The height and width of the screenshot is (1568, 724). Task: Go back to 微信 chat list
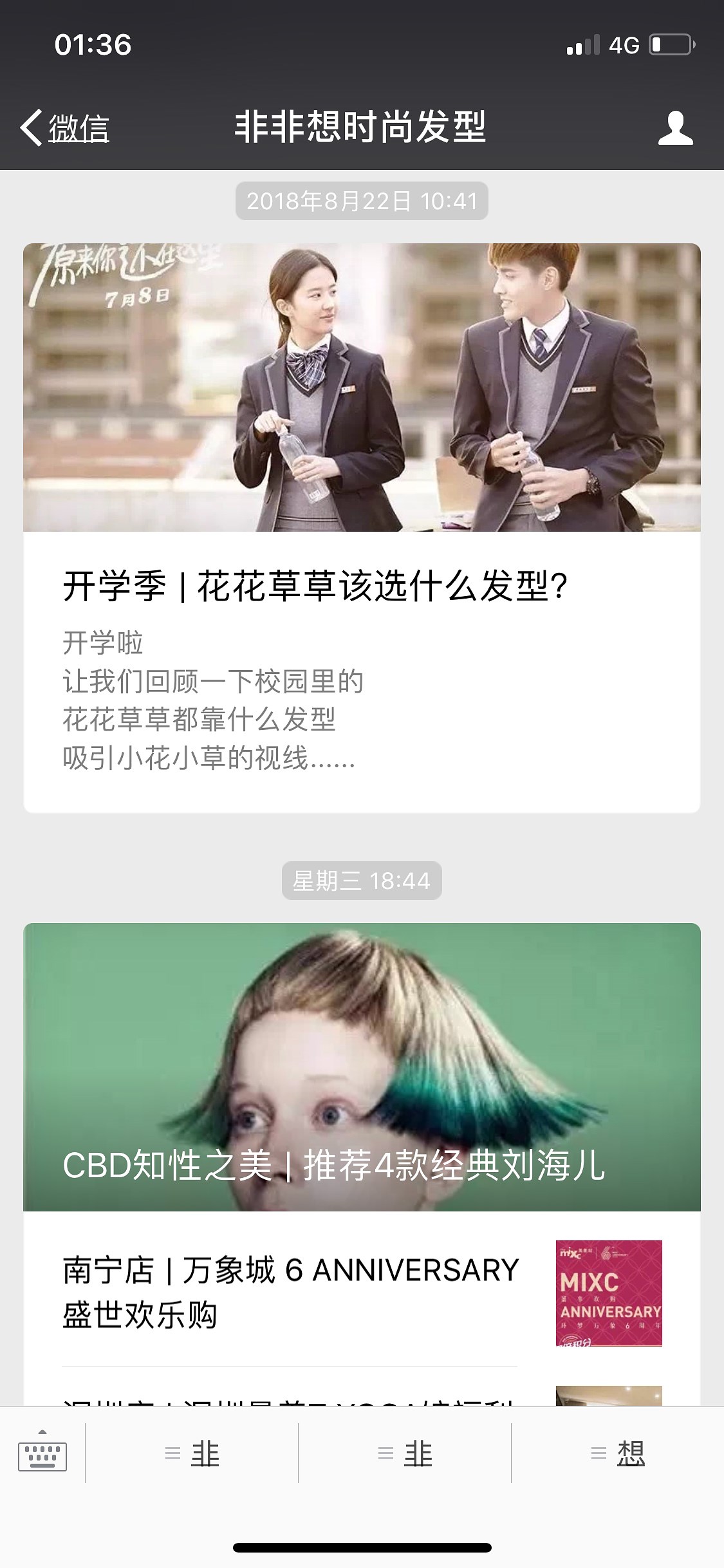click(64, 127)
